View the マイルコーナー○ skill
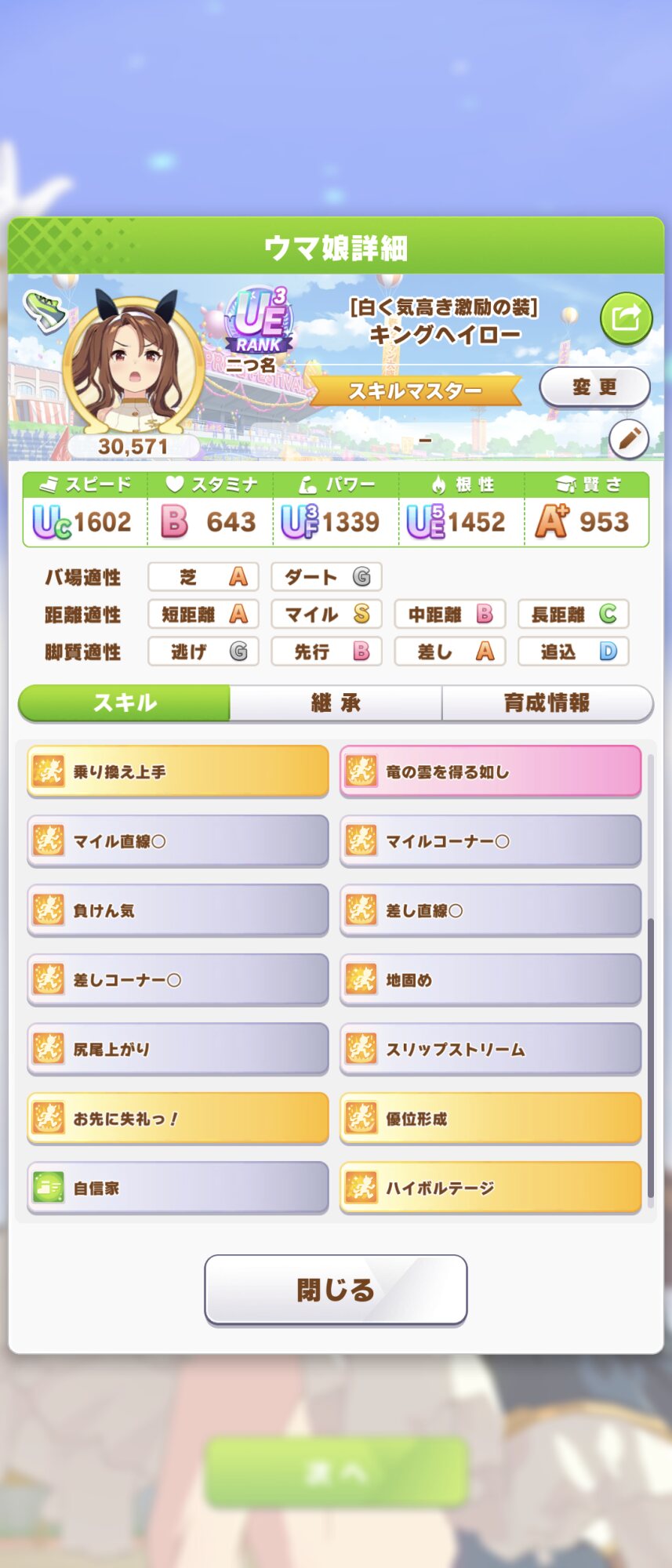Screen dimensions: 672x1568 [490, 841]
